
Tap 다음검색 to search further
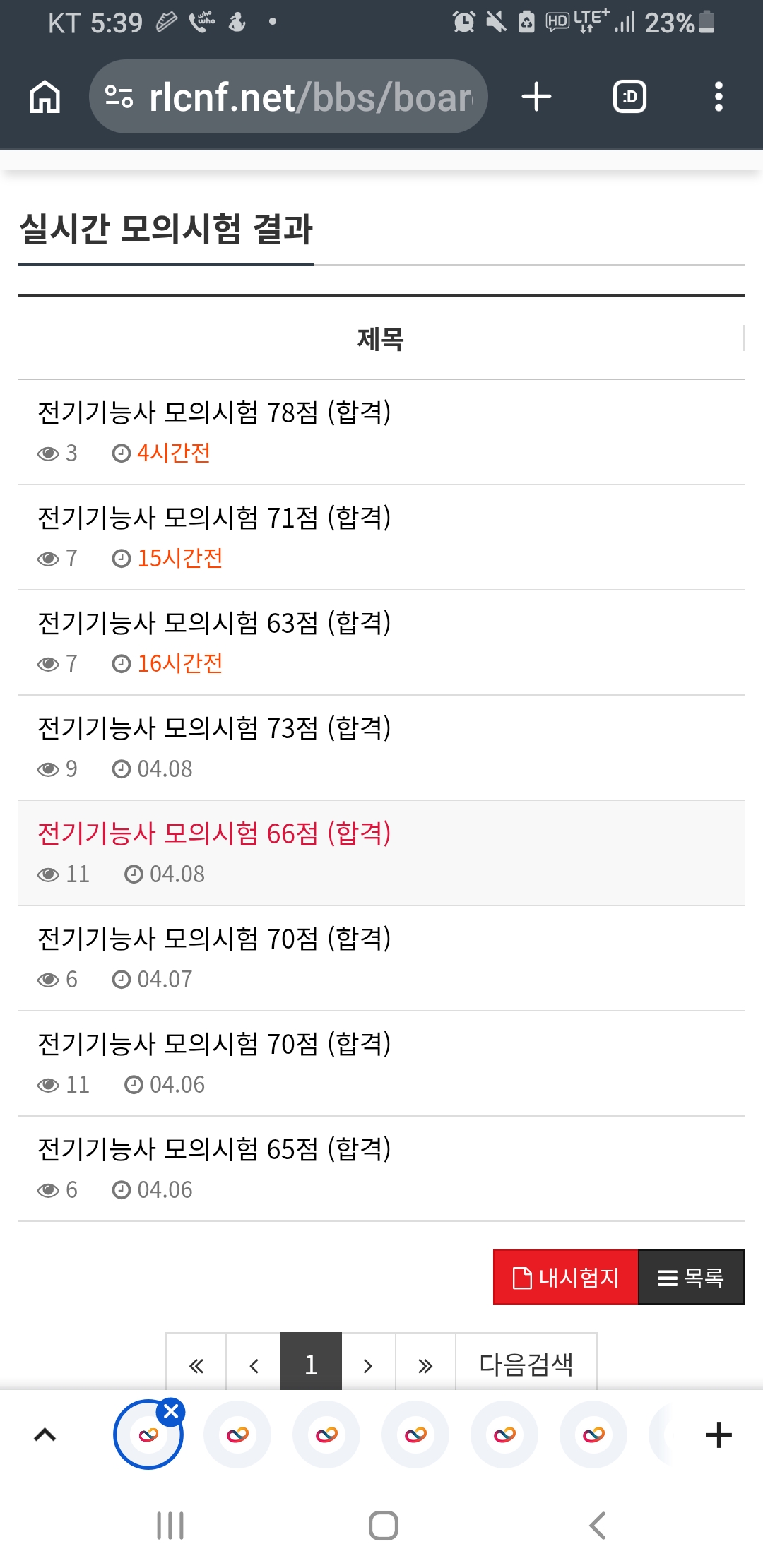coord(526,1365)
